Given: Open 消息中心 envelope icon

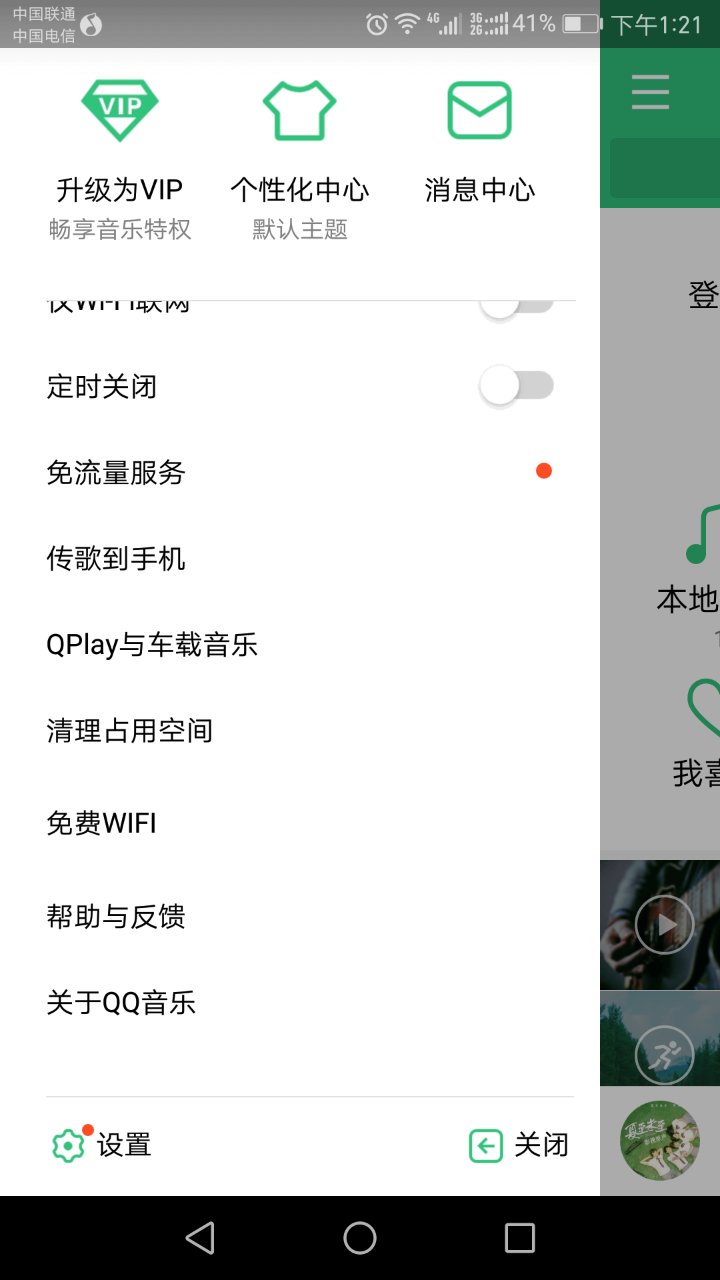Looking at the screenshot, I should 479,112.
